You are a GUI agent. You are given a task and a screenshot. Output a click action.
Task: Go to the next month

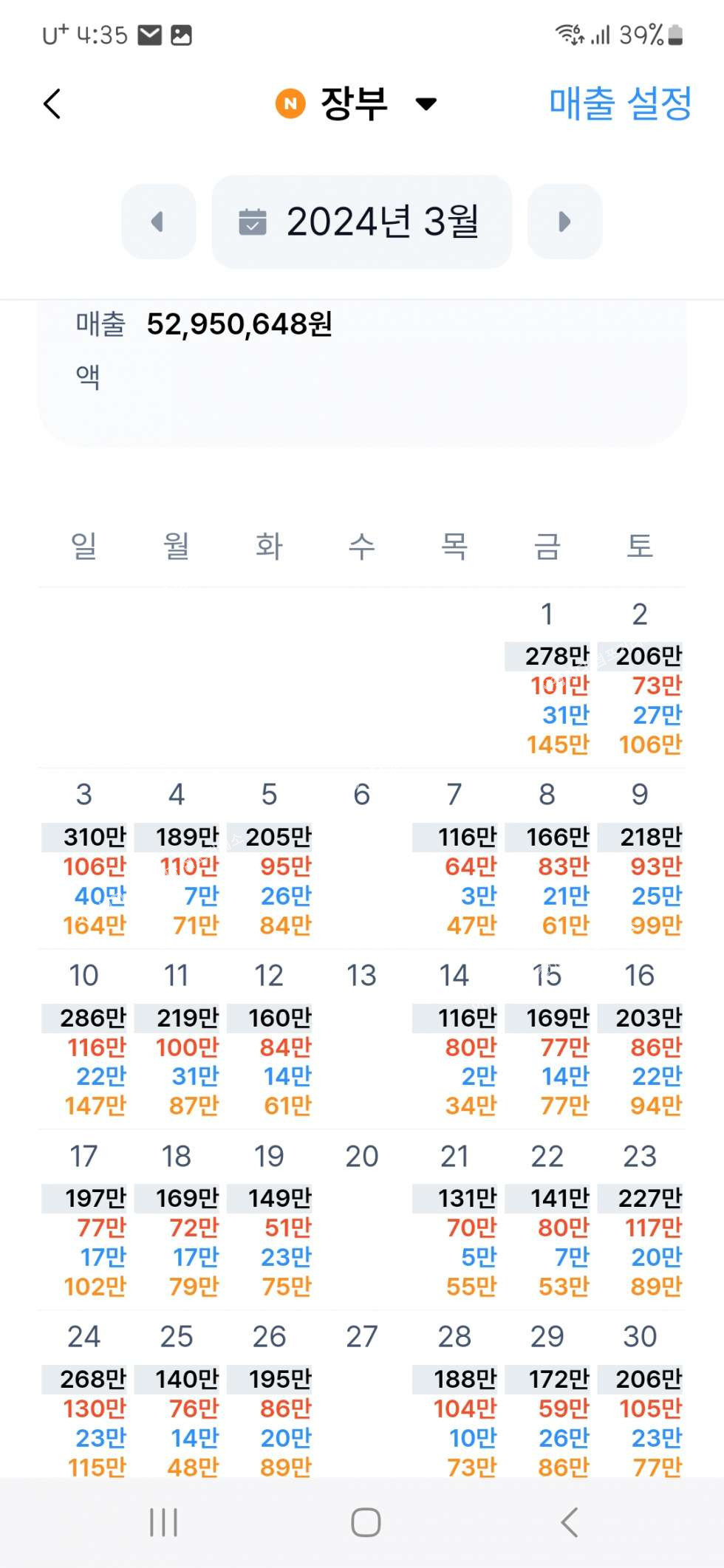[564, 222]
